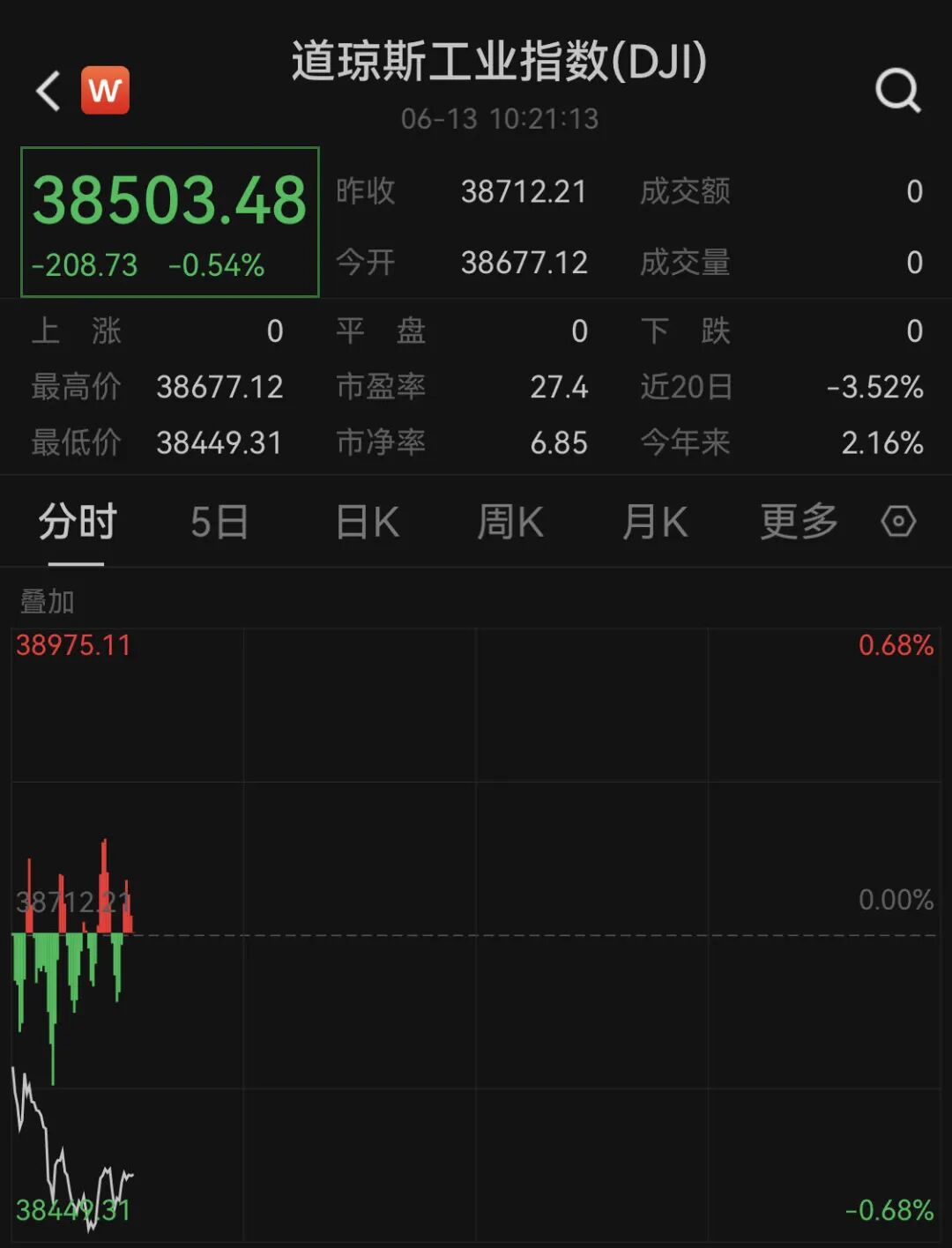The height and width of the screenshot is (1248, 952).
Task: Switch to the 日K chart tab
Action: (x=368, y=522)
